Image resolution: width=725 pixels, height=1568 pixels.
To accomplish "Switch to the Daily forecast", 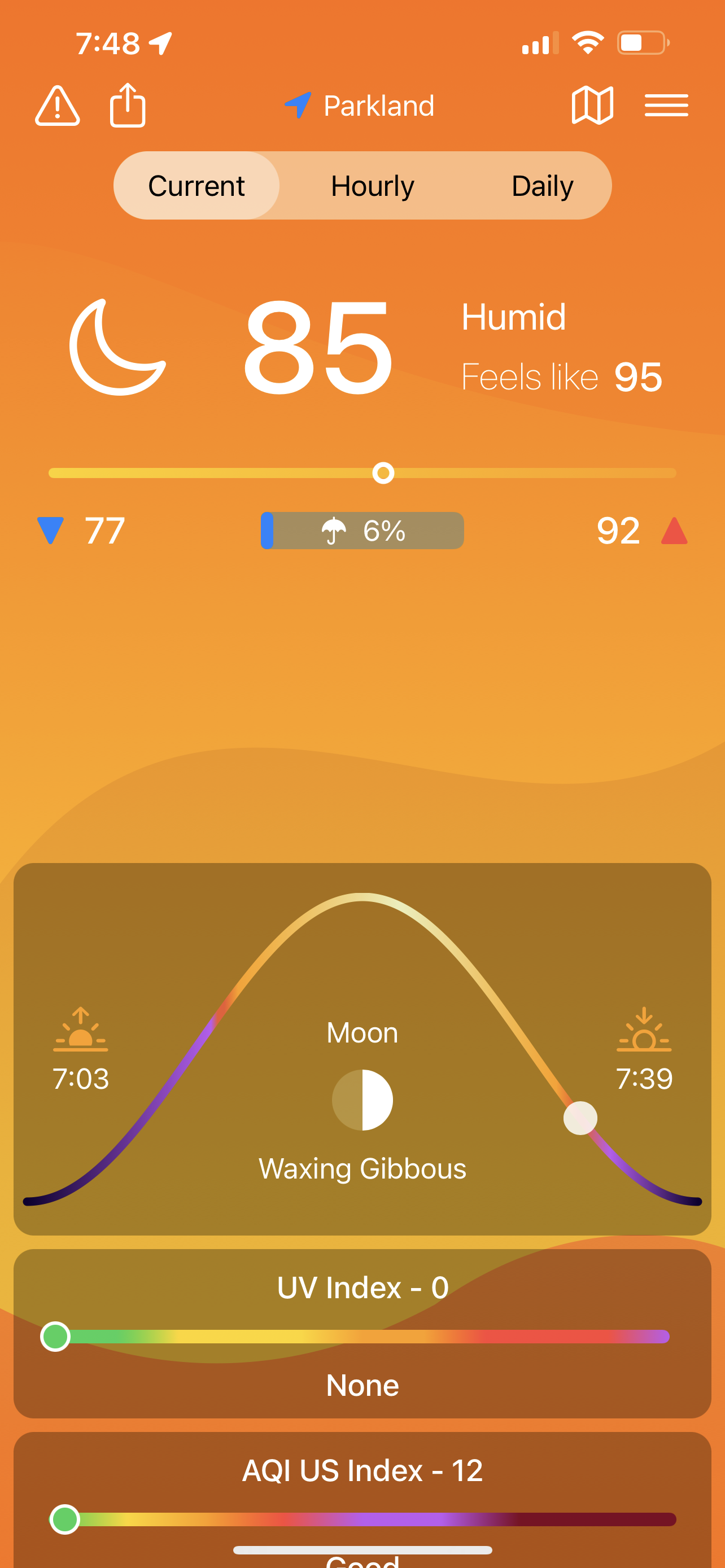I will pos(541,186).
